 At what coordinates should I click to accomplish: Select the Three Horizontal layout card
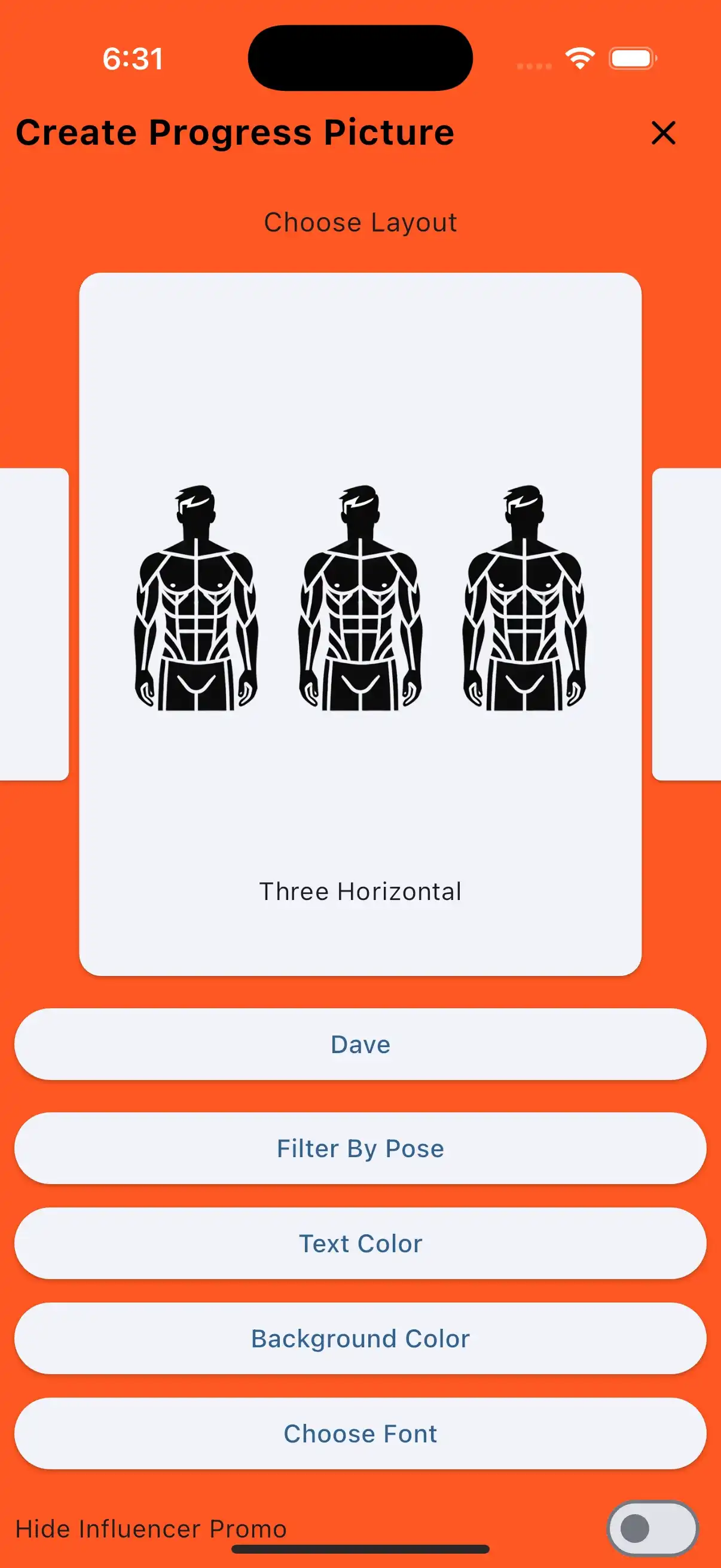click(x=360, y=623)
